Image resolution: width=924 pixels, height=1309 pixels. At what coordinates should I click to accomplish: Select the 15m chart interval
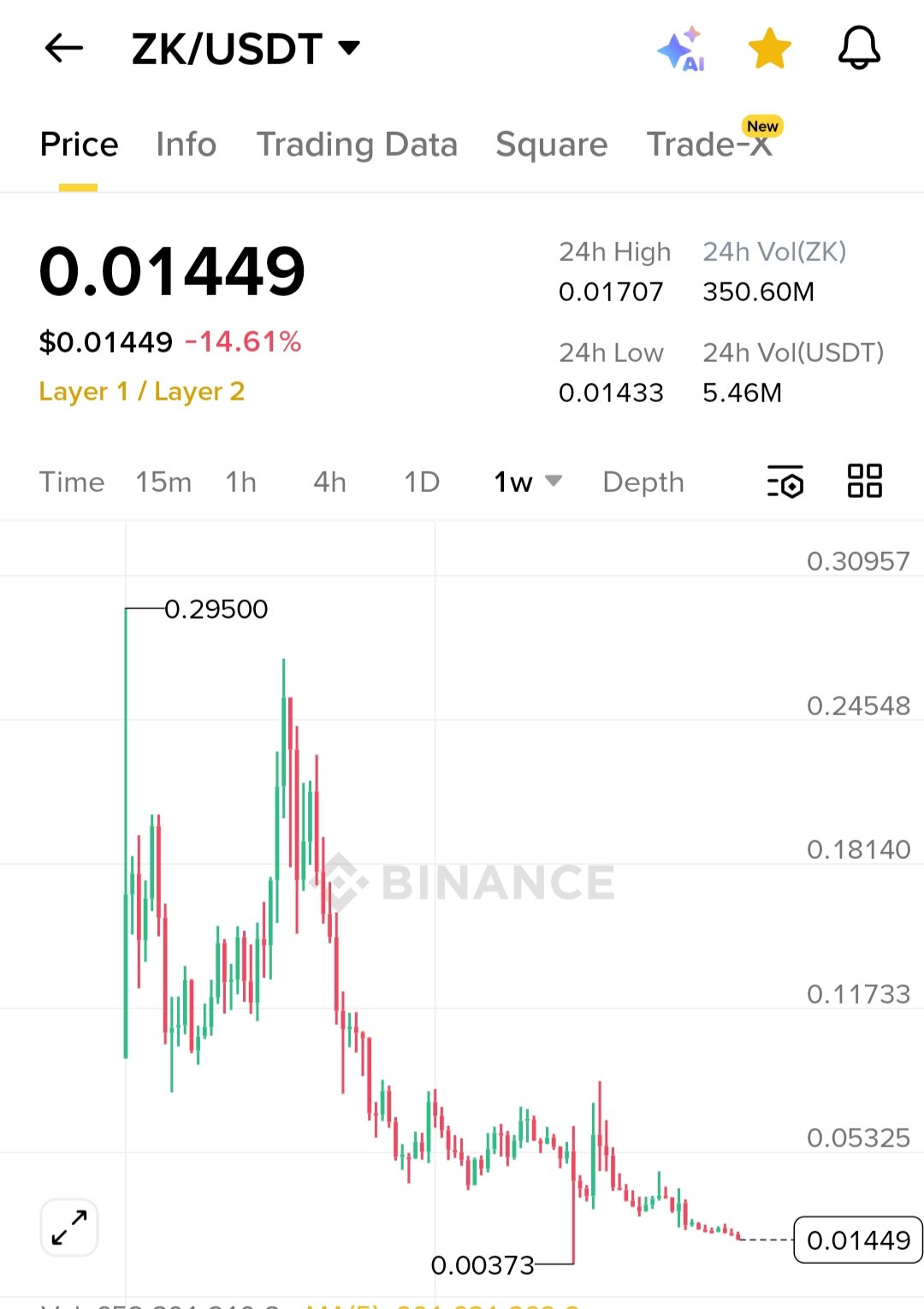pos(163,483)
